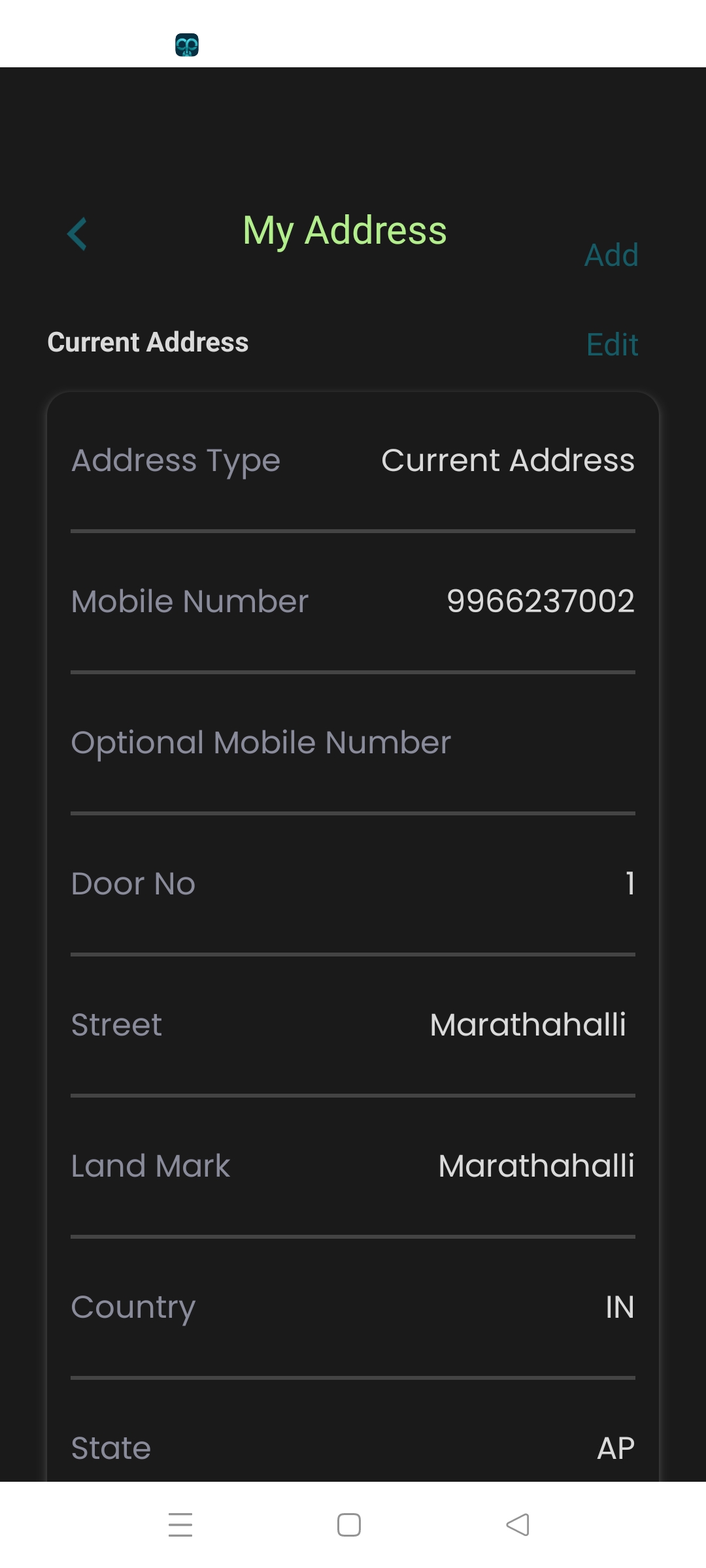Tap Add to create a new address
This screenshot has width=706, height=1568.
[x=611, y=255]
